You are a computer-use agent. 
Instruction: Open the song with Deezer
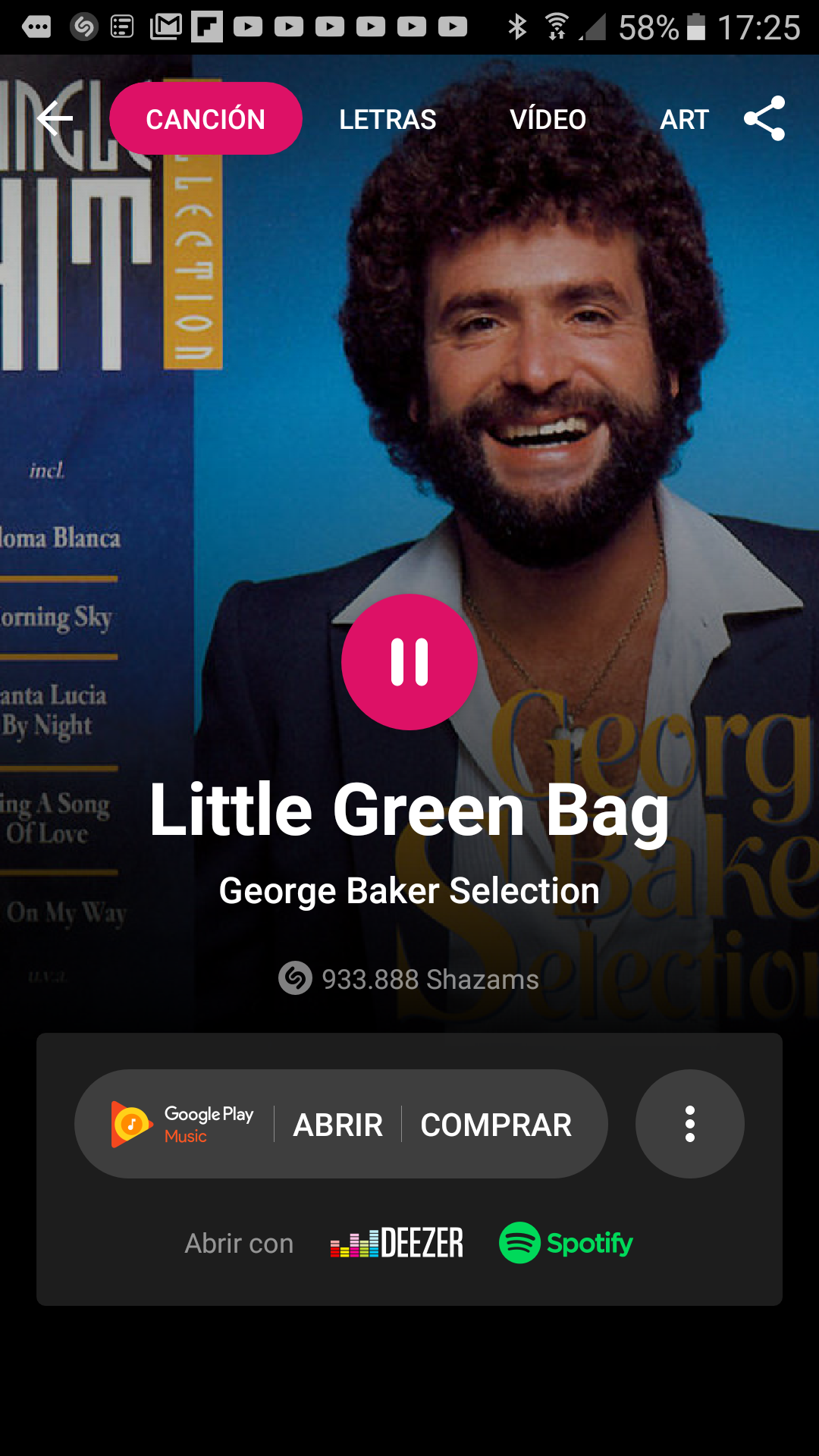(x=397, y=1243)
